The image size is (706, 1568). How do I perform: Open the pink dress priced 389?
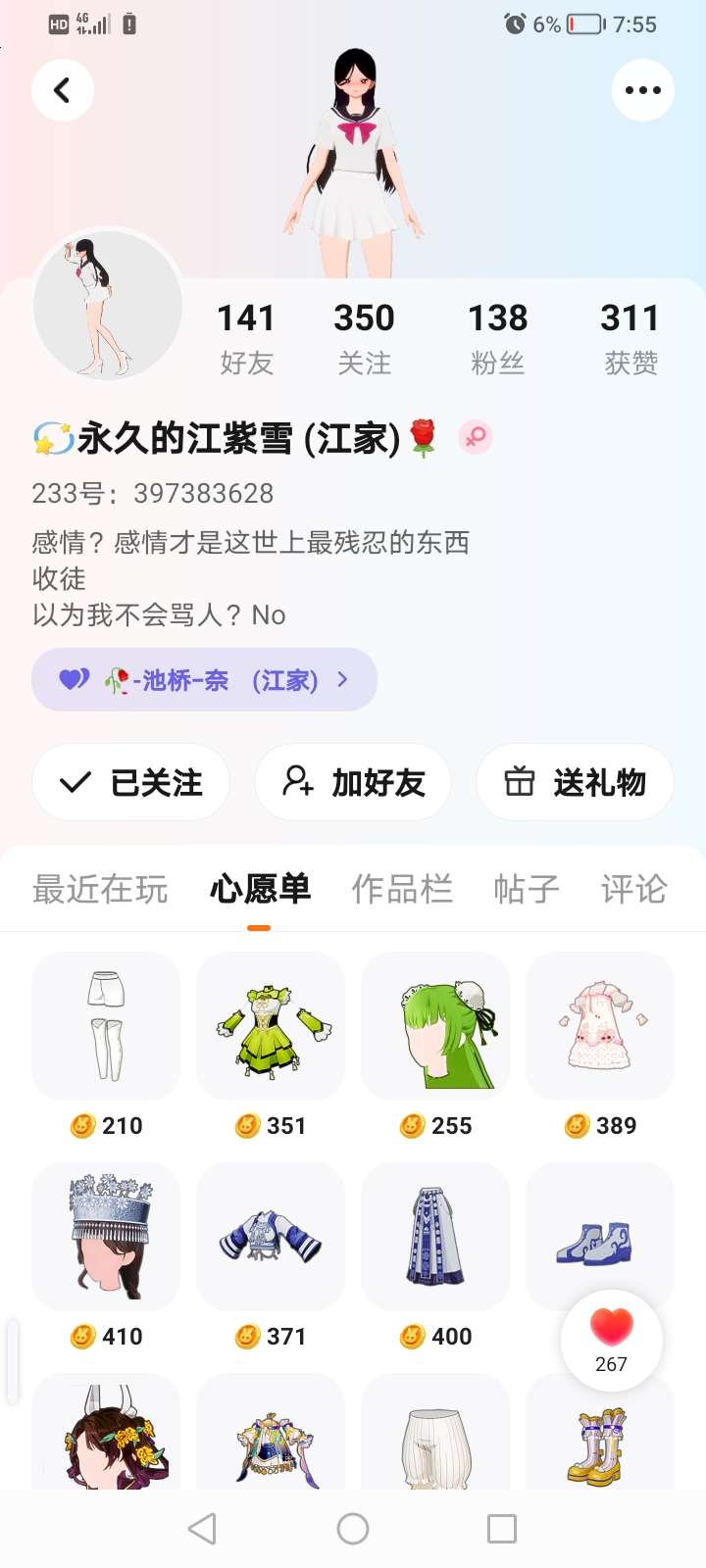[600, 1027]
